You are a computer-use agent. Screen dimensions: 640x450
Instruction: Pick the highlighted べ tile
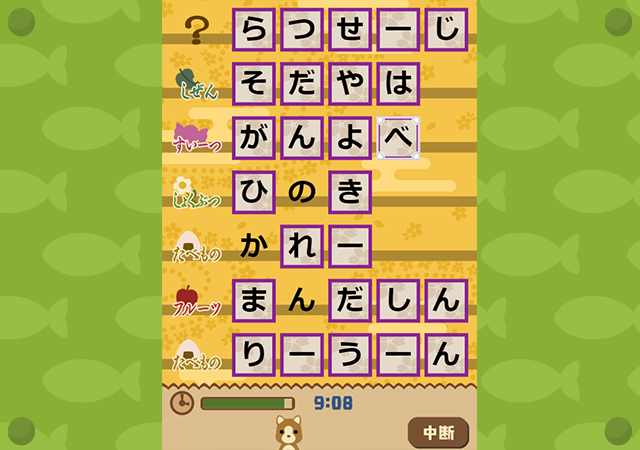point(398,138)
